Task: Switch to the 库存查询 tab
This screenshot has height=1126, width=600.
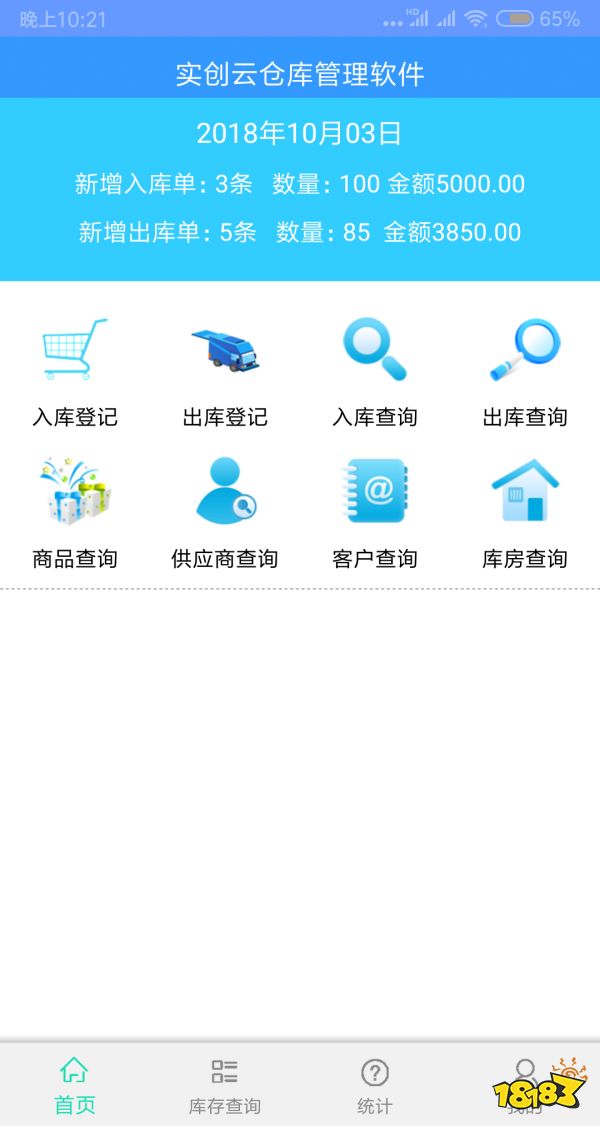Action: coord(225,1085)
